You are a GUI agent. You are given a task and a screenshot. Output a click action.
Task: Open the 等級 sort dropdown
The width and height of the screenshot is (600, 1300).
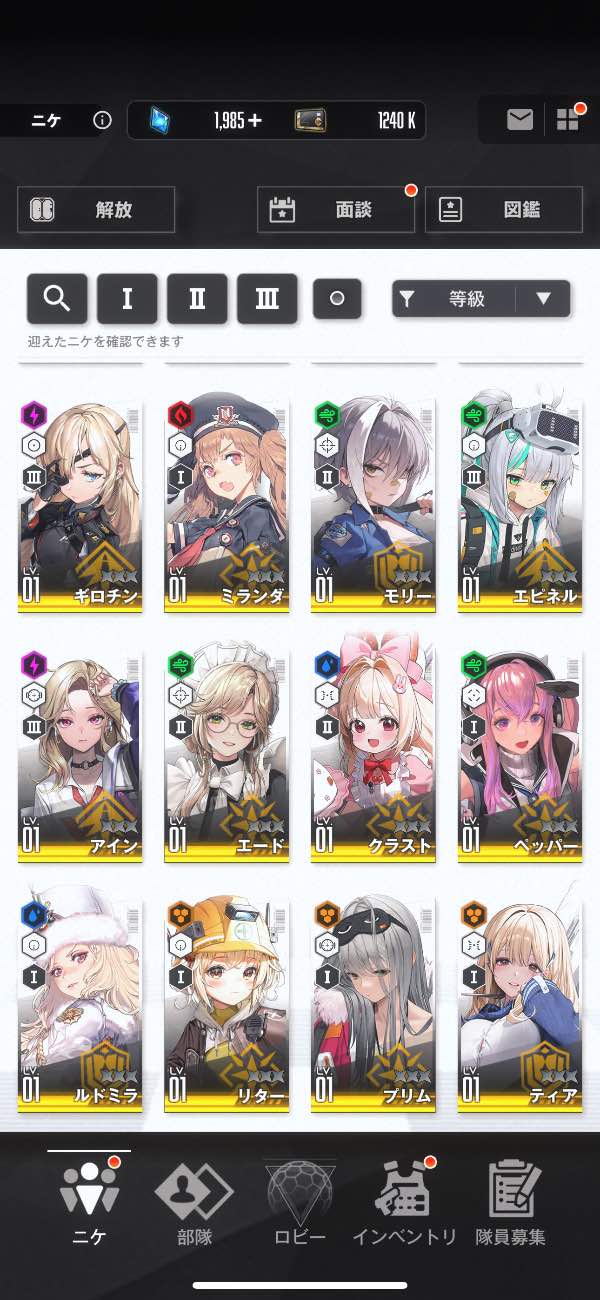point(481,298)
